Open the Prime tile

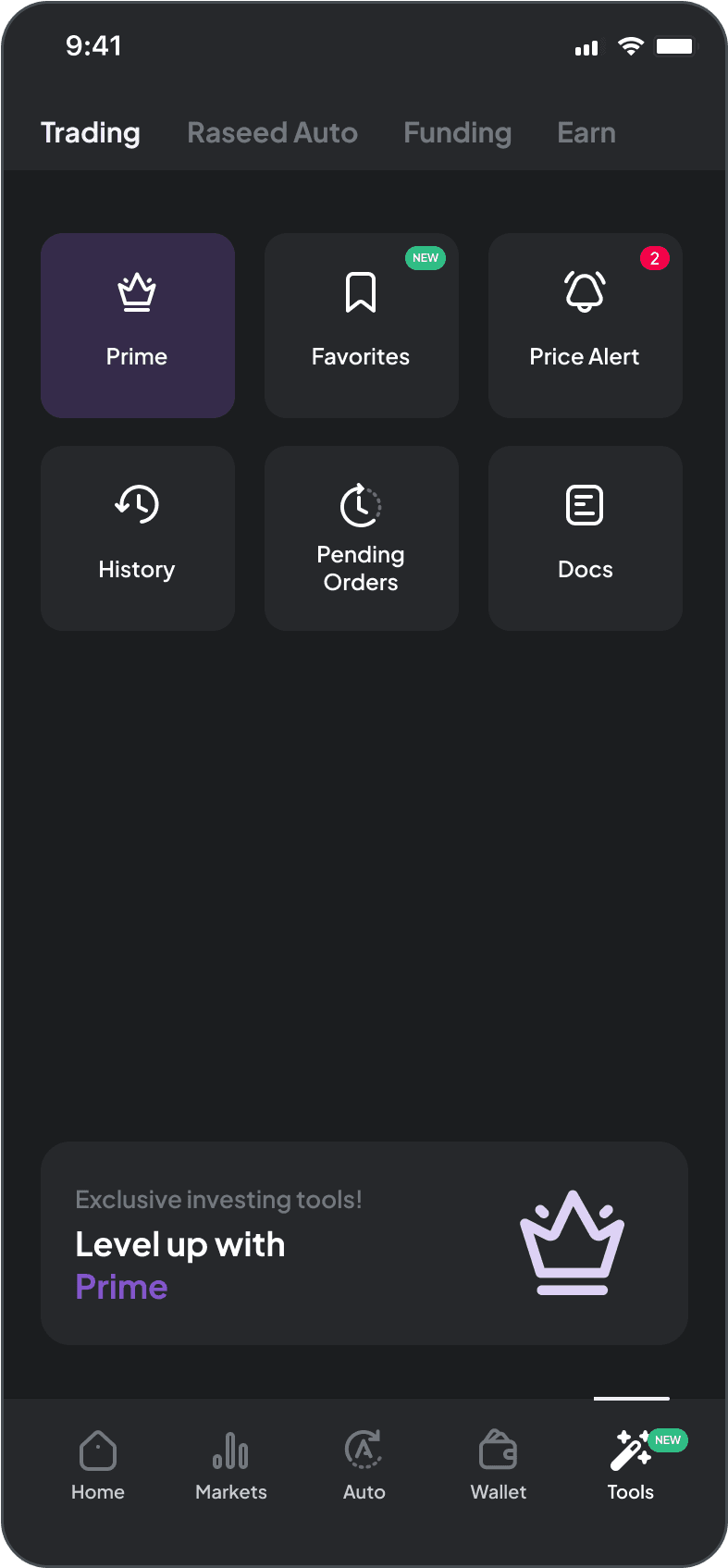138,325
